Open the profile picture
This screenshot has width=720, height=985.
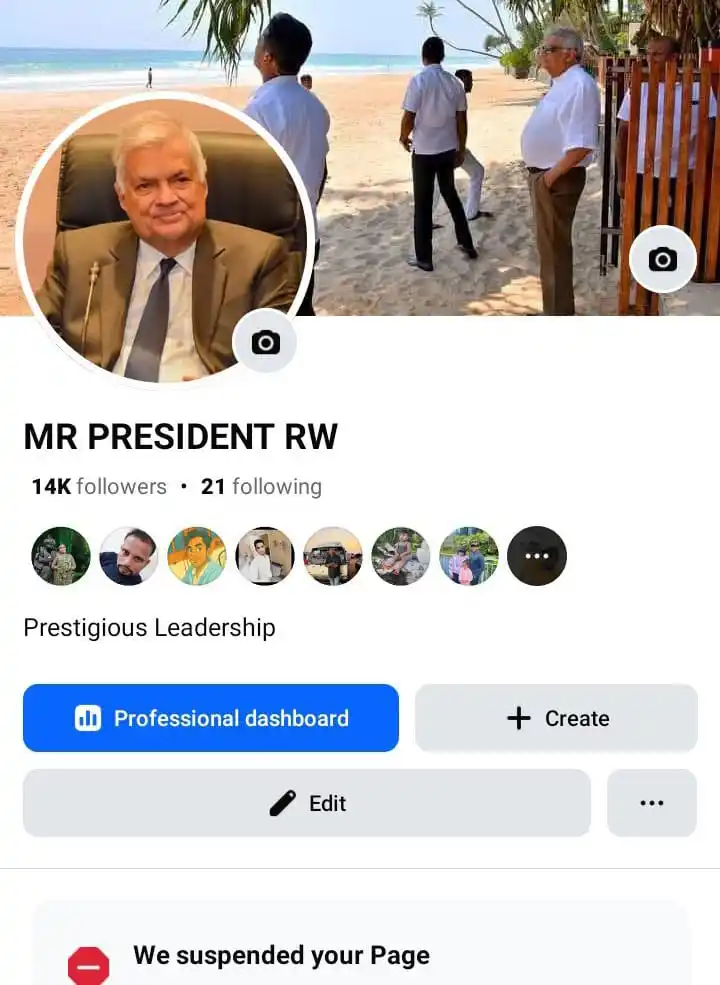pyautogui.click(x=165, y=240)
